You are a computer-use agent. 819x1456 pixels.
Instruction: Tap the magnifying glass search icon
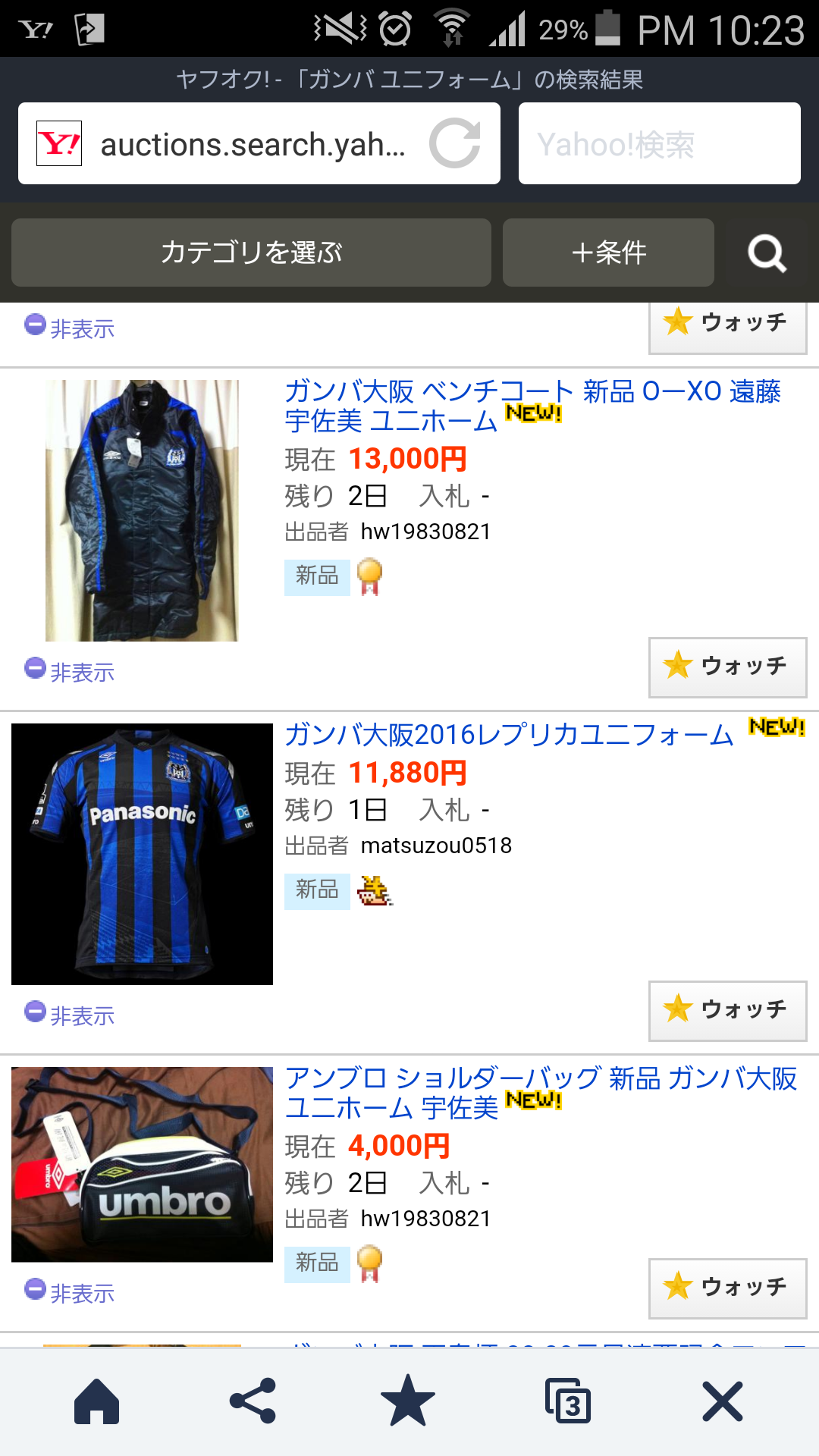point(767,253)
